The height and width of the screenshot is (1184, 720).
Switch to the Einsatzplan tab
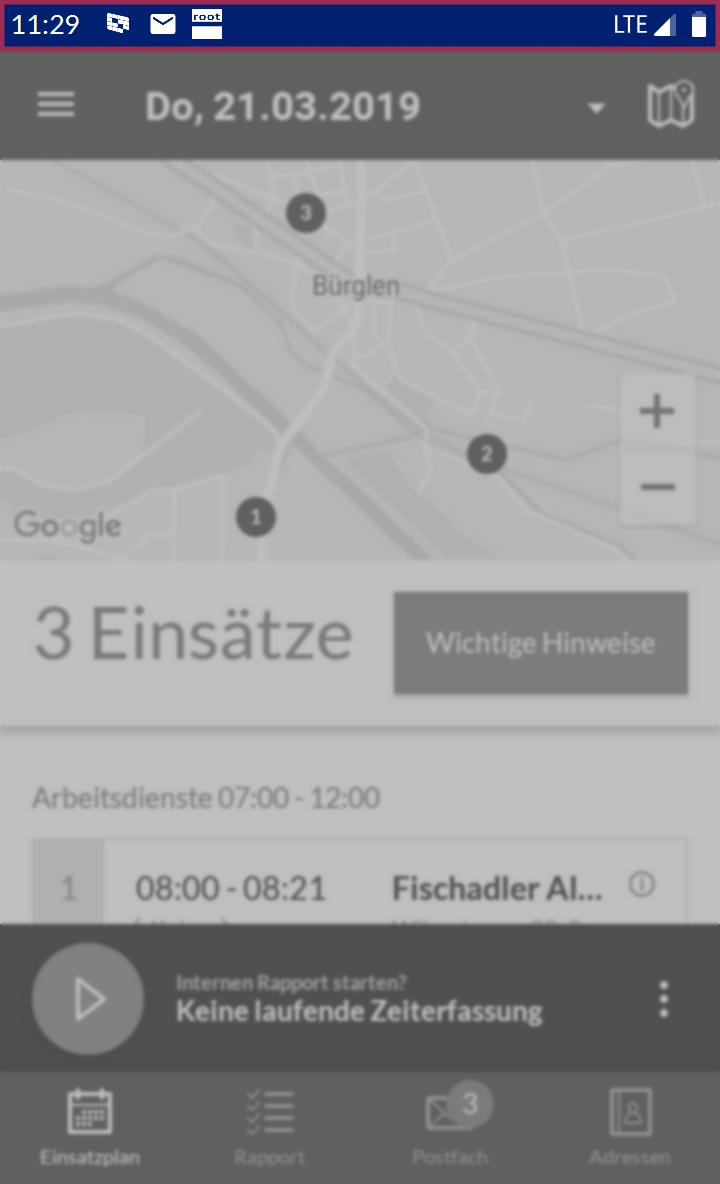click(90, 1127)
